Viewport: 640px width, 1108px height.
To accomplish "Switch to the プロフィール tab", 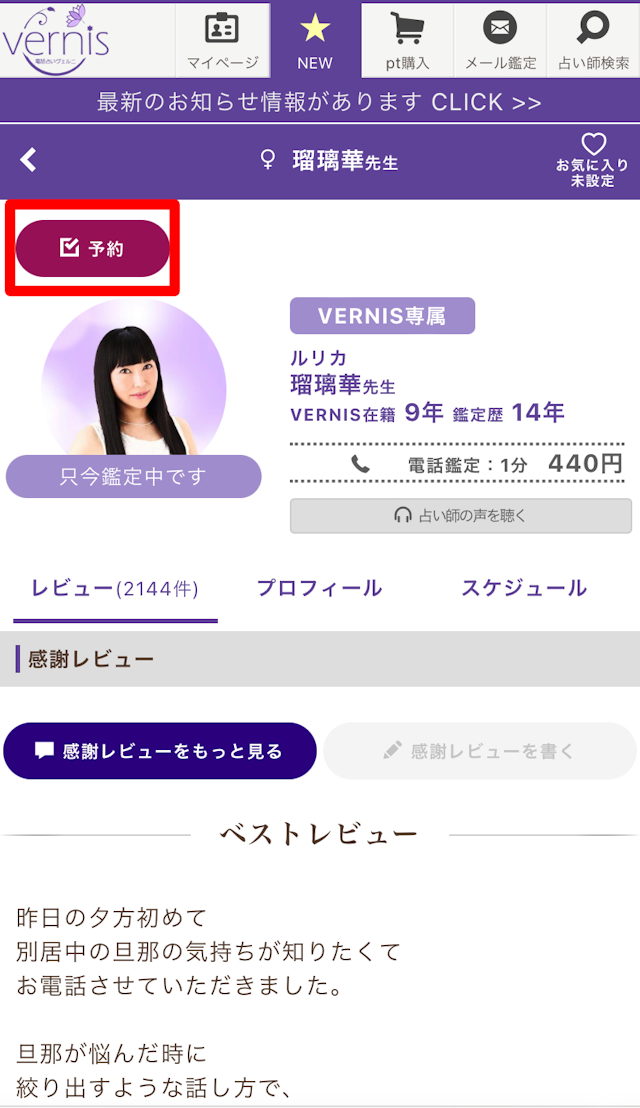I will point(319,588).
